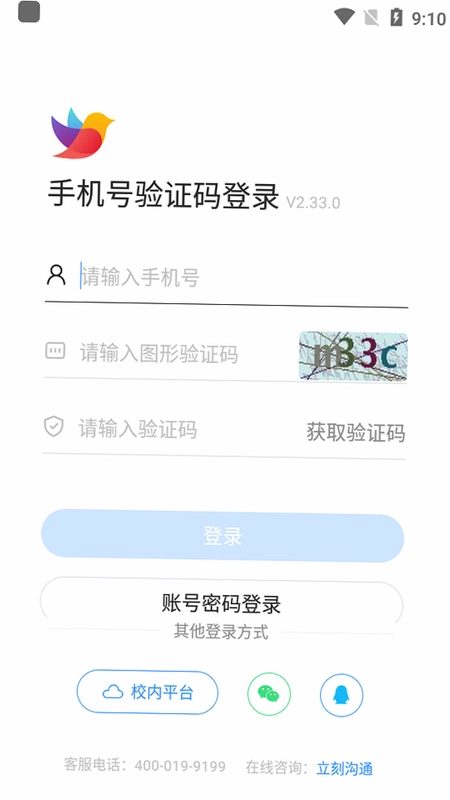This screenshot has width=450, height=800.
Task: Log in via 校内平台
Action: tap(147, 692)
